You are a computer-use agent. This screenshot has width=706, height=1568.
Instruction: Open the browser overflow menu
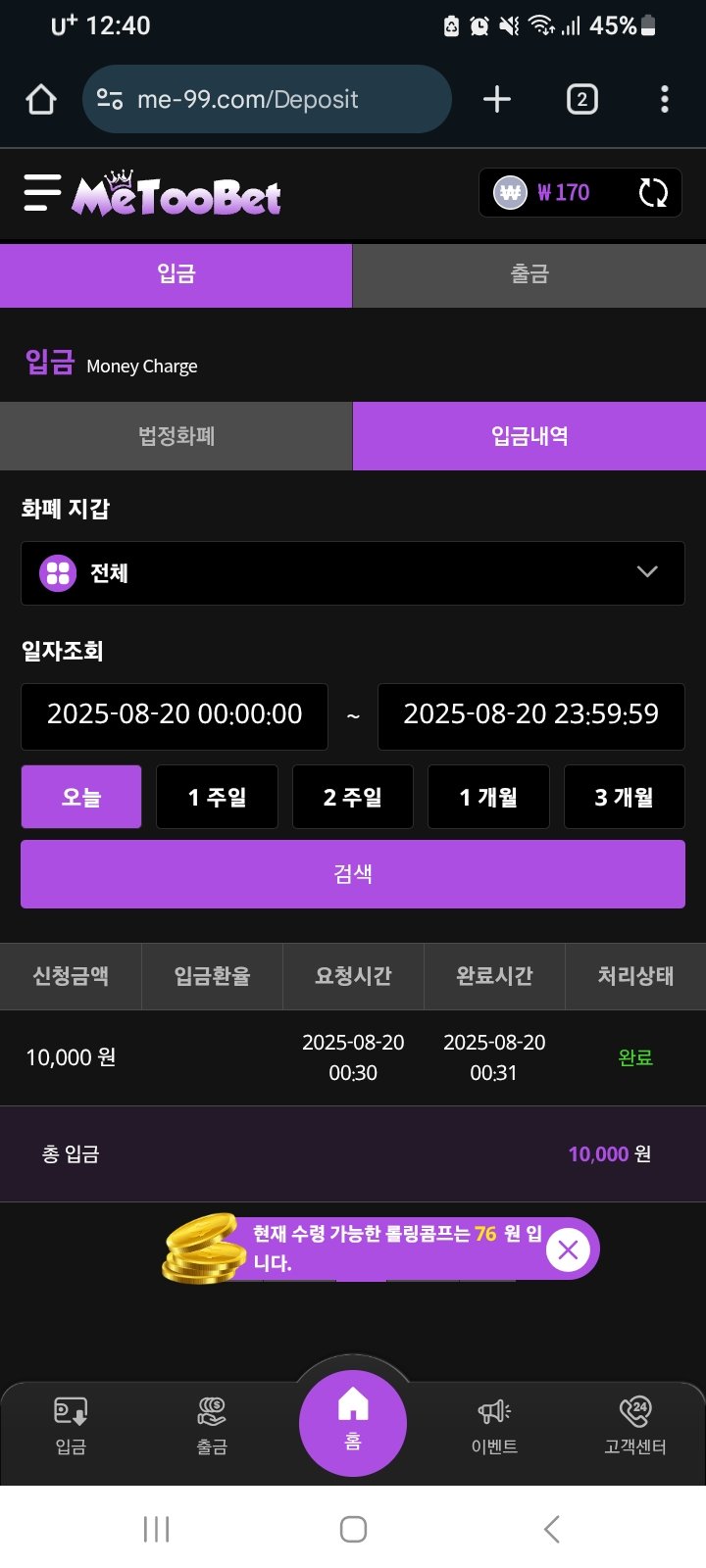coord(665,99)
